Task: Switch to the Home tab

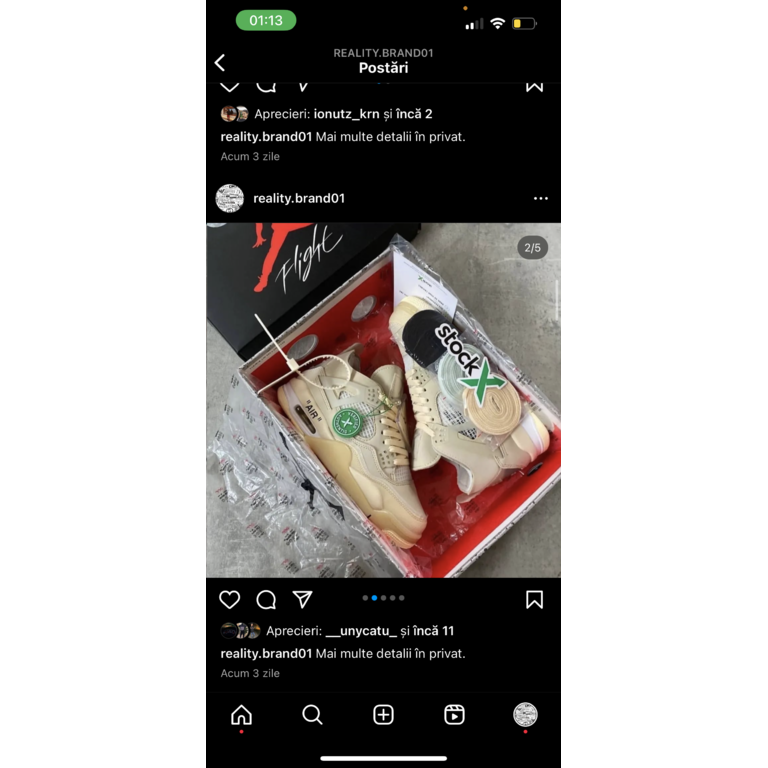Action: [241, 714]
